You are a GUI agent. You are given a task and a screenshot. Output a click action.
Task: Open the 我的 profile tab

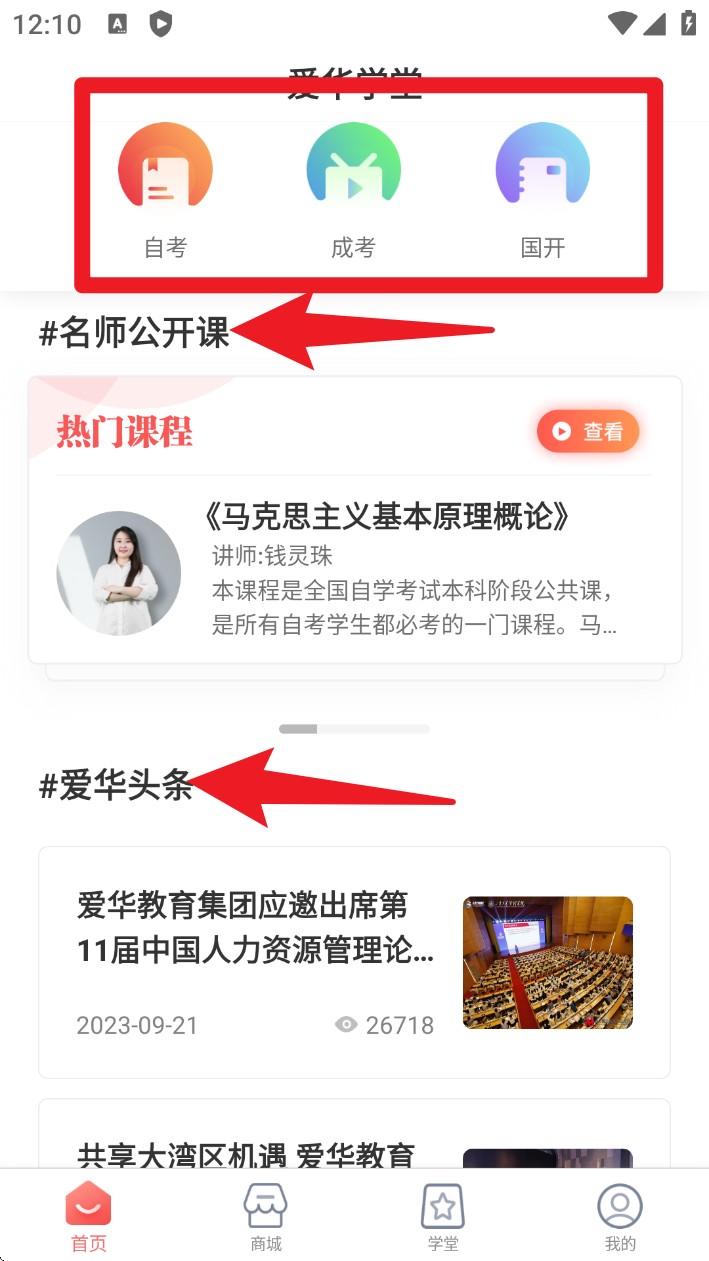coord(619,1216)
